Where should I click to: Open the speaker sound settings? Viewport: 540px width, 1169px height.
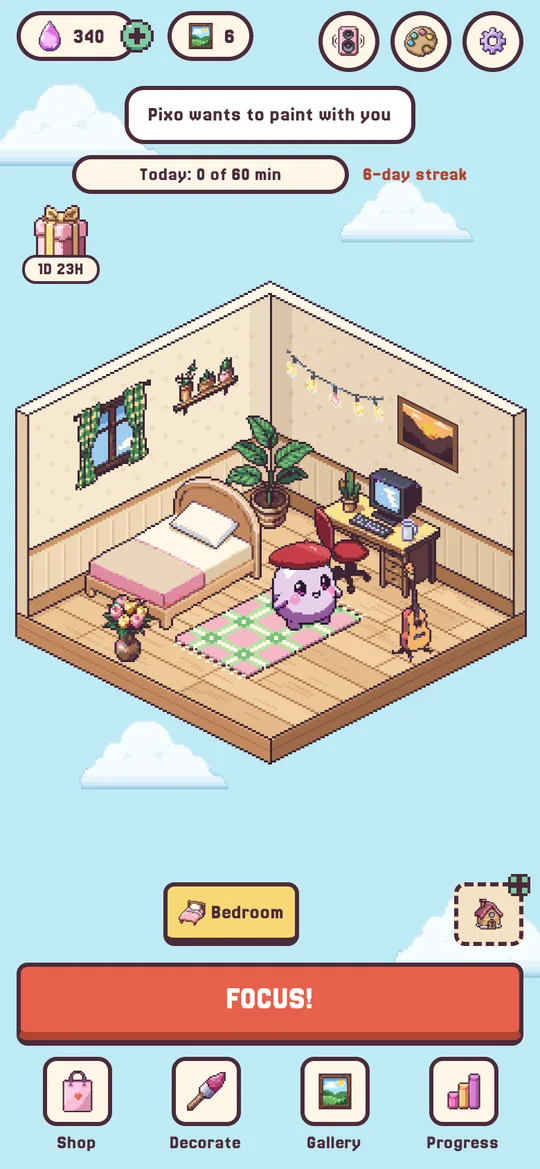349,41
